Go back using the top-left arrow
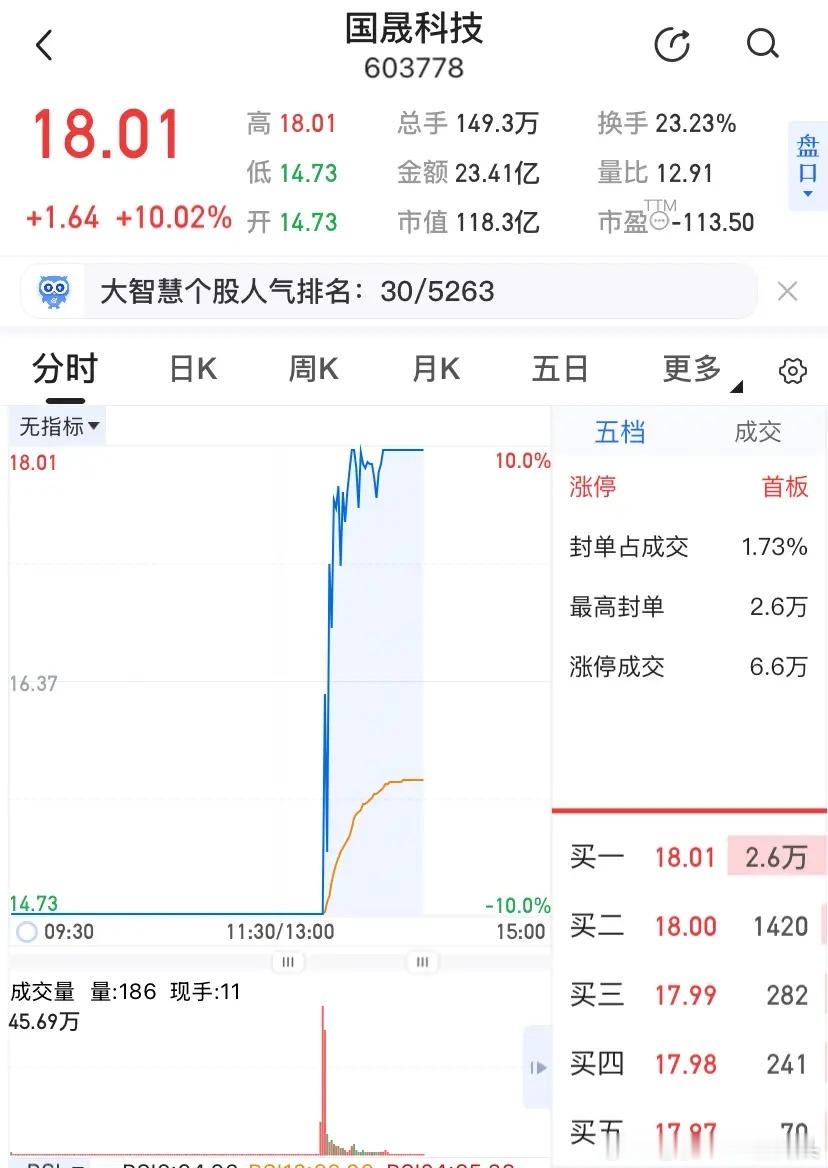The image size is (828, 1168). (44, 46)
